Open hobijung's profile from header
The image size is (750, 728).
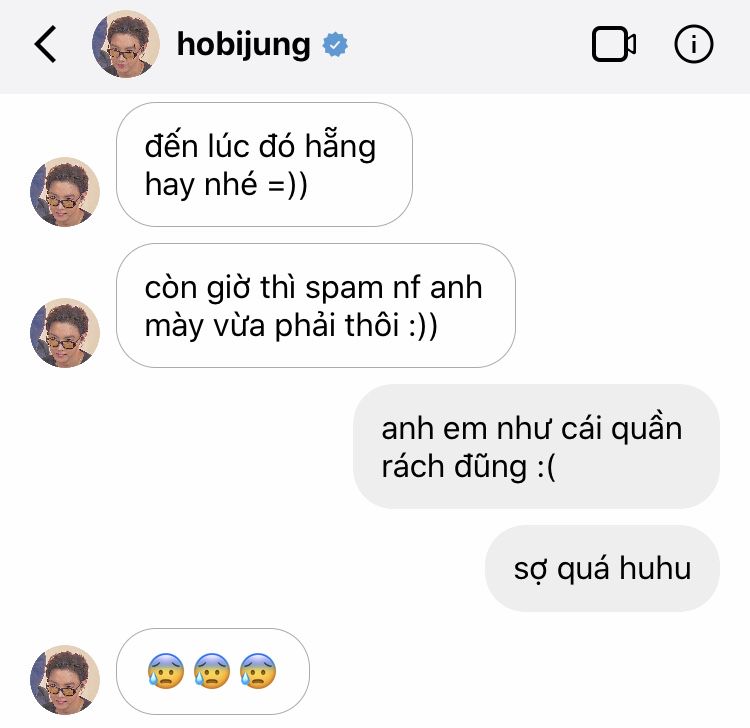(x=243, y=45)
